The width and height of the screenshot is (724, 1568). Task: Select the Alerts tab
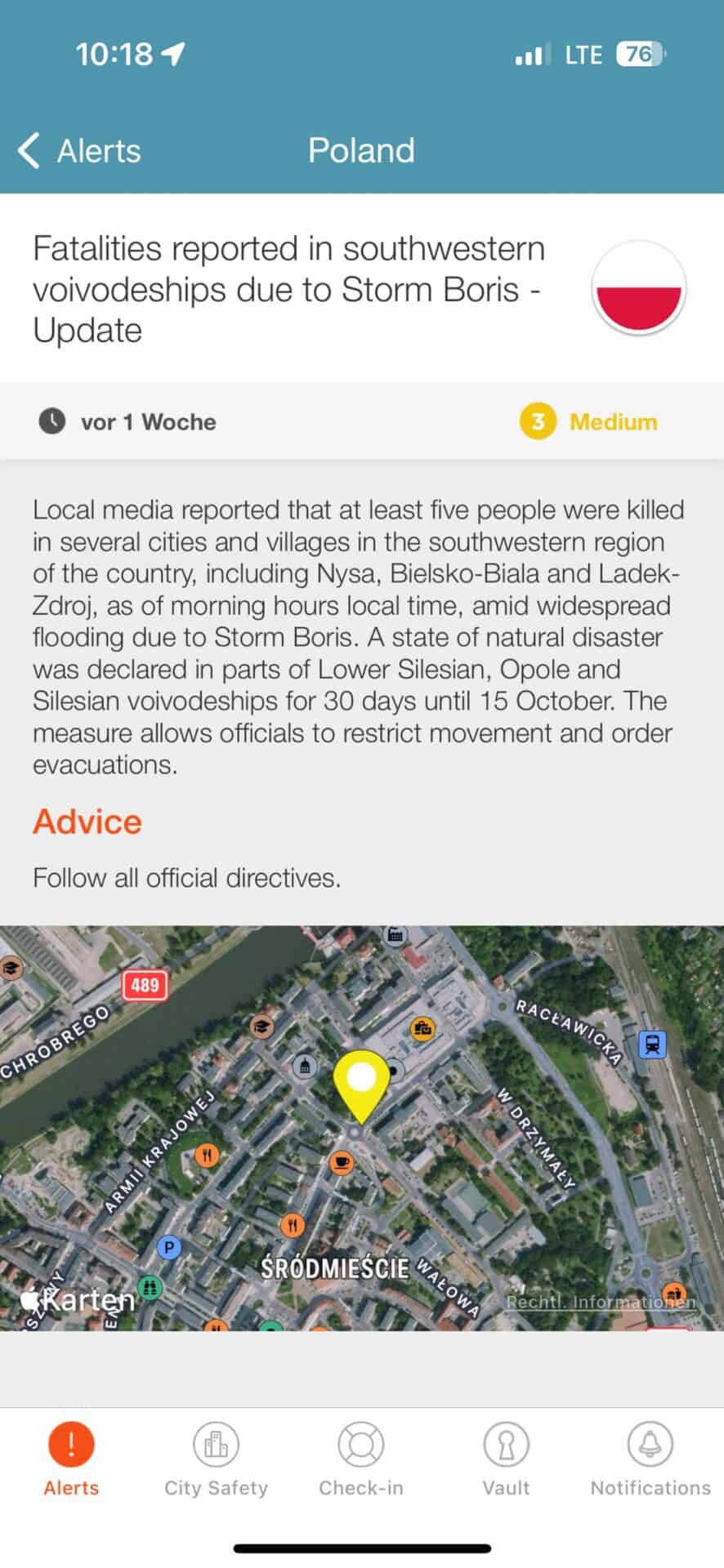point(71,1459)
